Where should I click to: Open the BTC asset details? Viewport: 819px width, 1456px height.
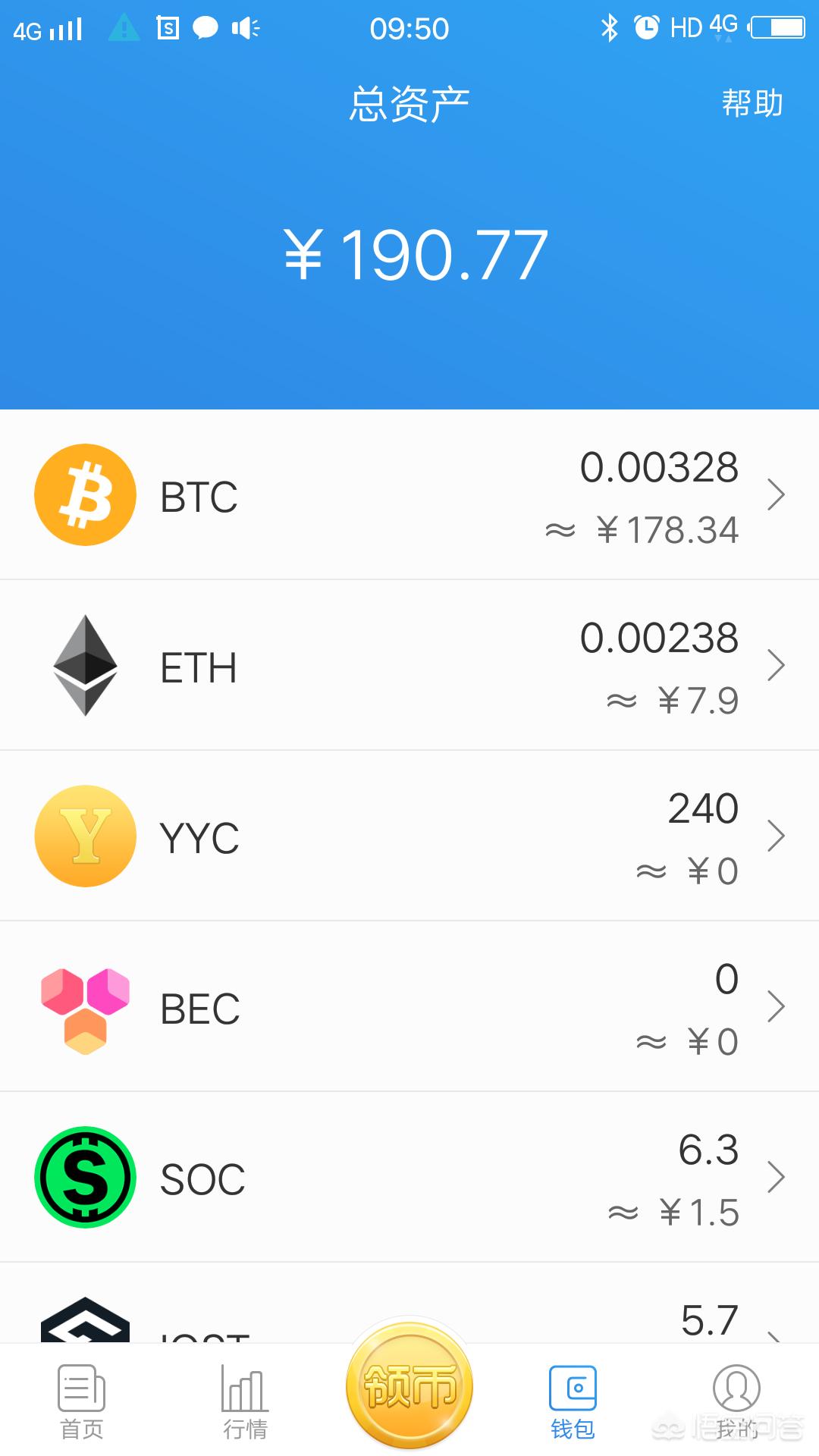409,495
